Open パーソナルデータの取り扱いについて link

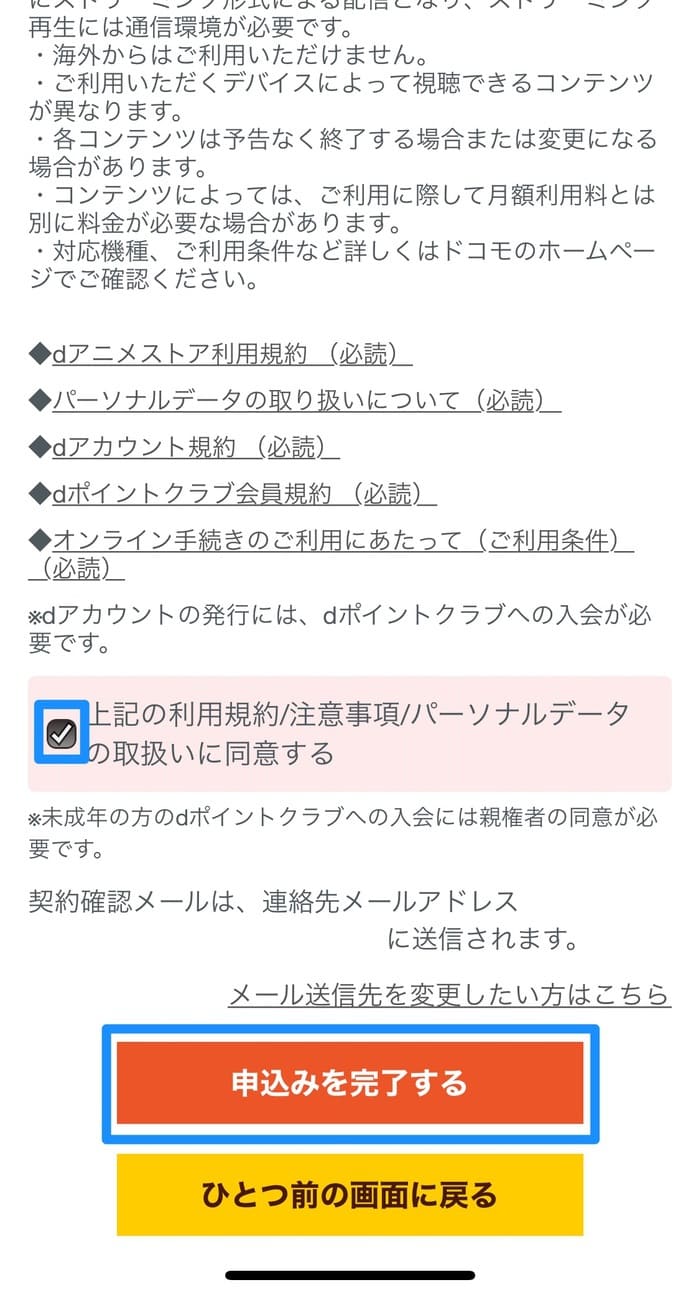(305, 401)
